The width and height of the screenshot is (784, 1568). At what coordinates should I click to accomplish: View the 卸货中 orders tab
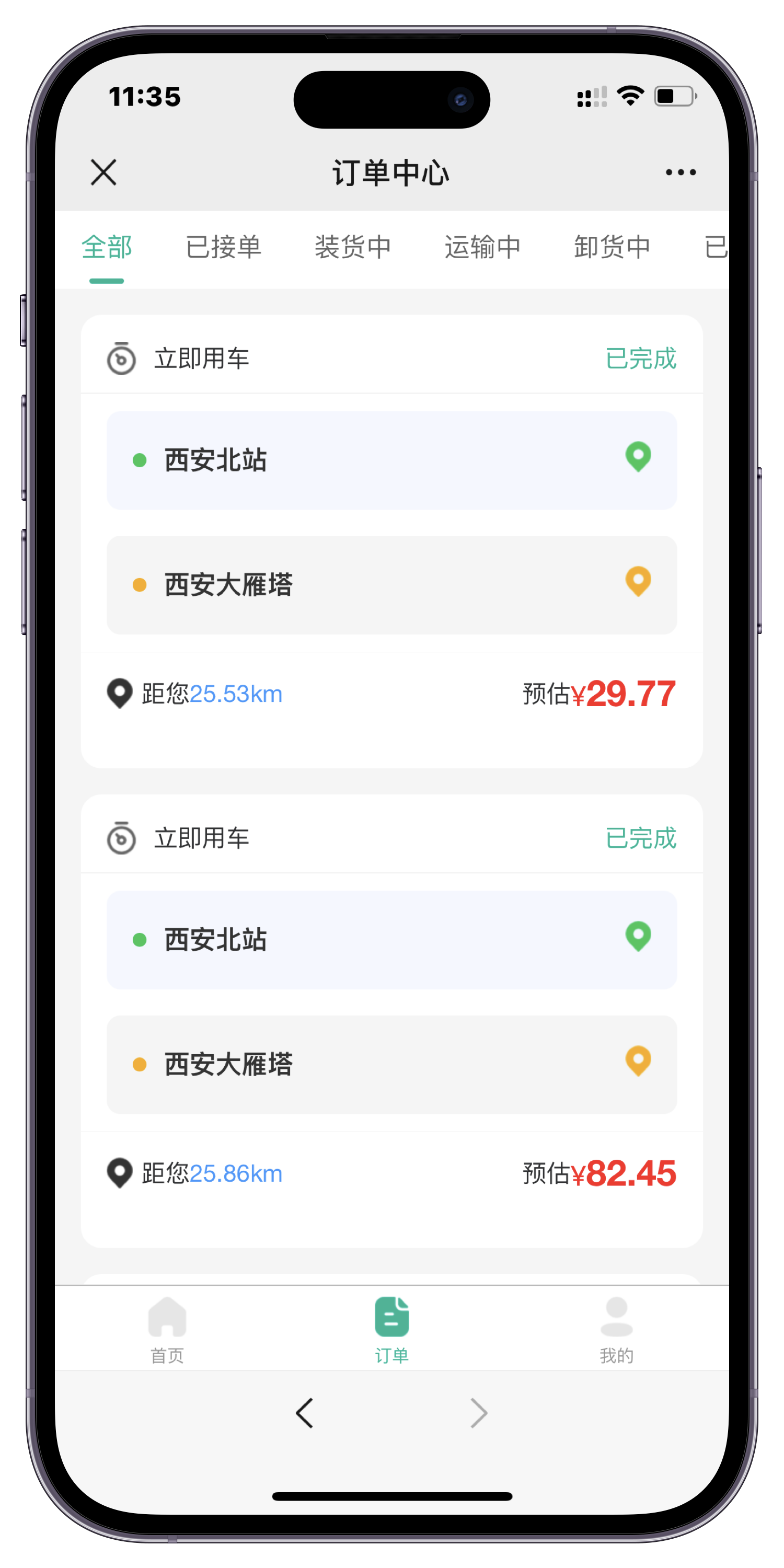pyautogui.click(x=613, y=247)
